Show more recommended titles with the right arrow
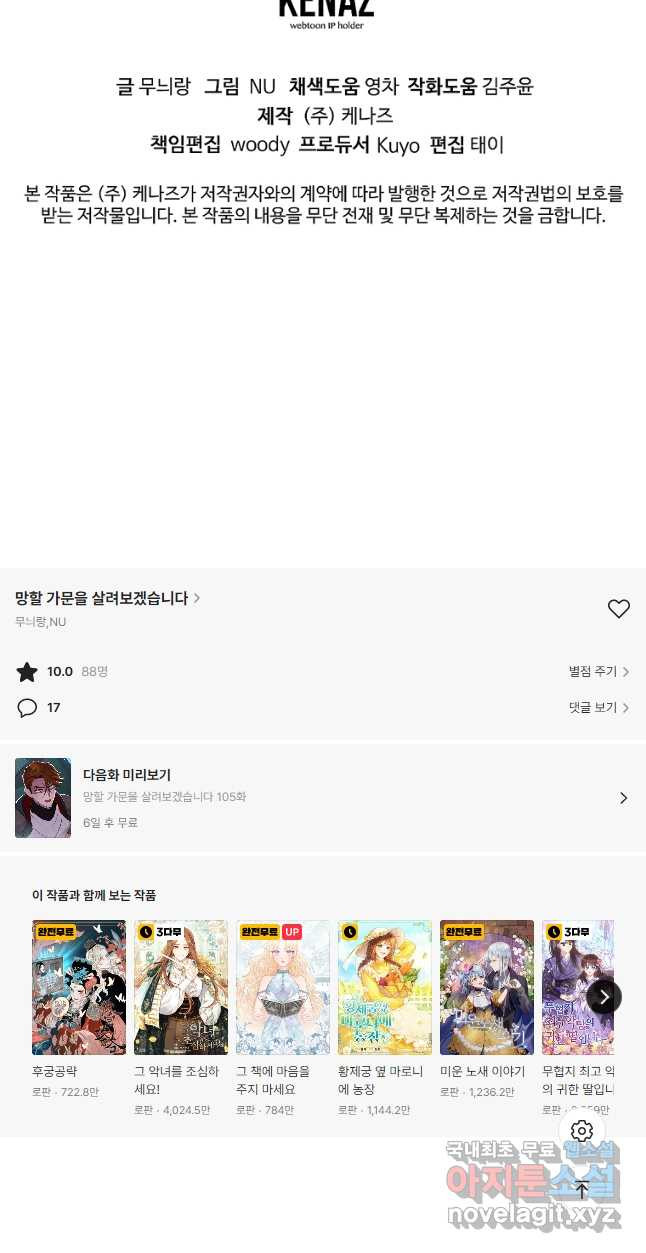The image size is (646, 1253). tap(604, 996)
